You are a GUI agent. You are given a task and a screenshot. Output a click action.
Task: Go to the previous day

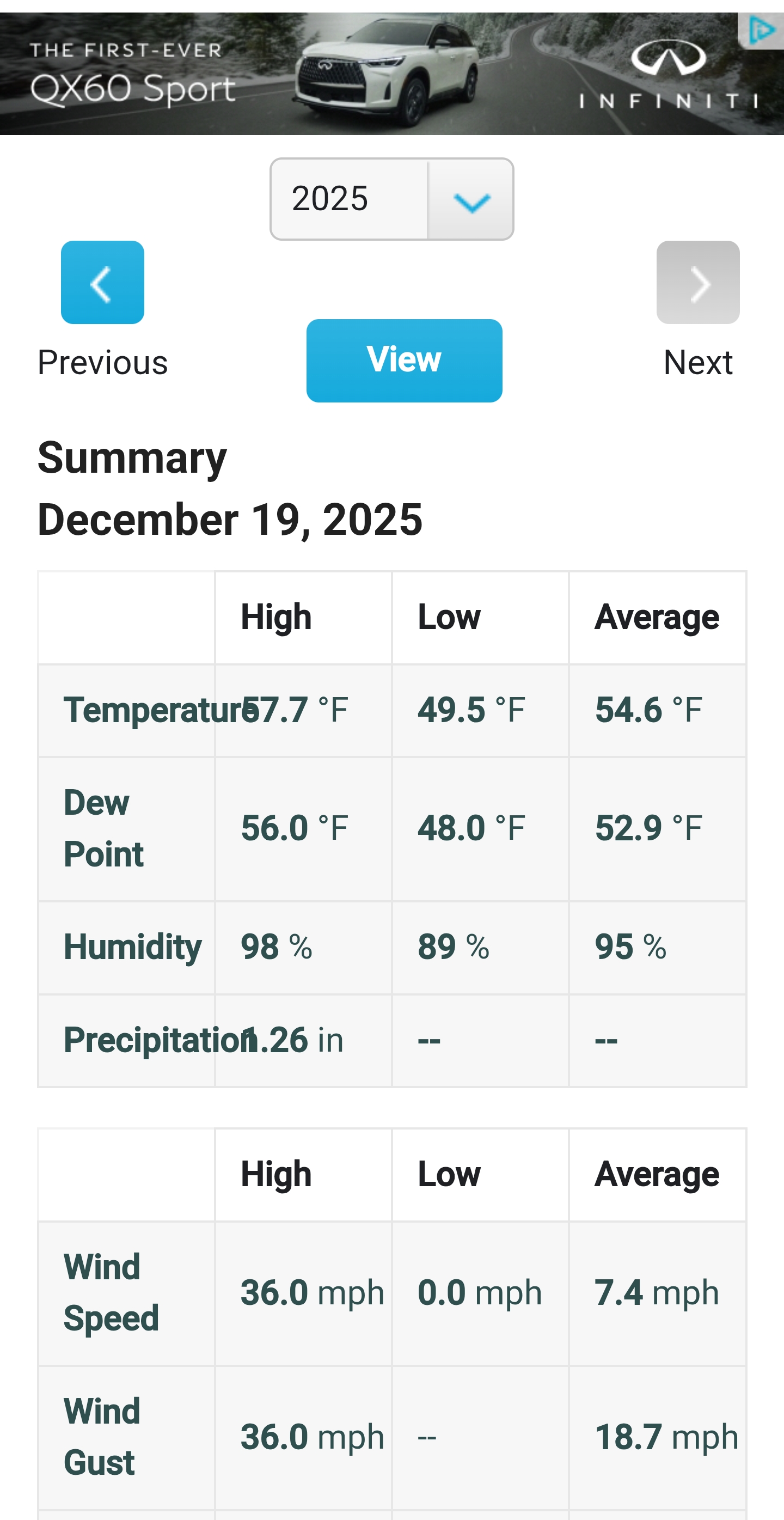pyautogui.click(x=103, y=283)
